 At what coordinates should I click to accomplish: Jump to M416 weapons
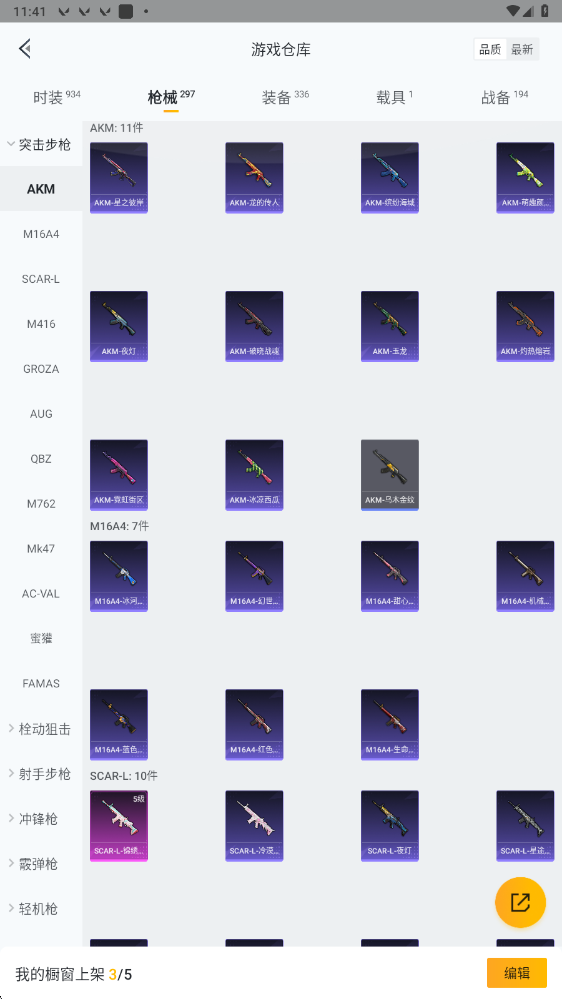(41, 324)
